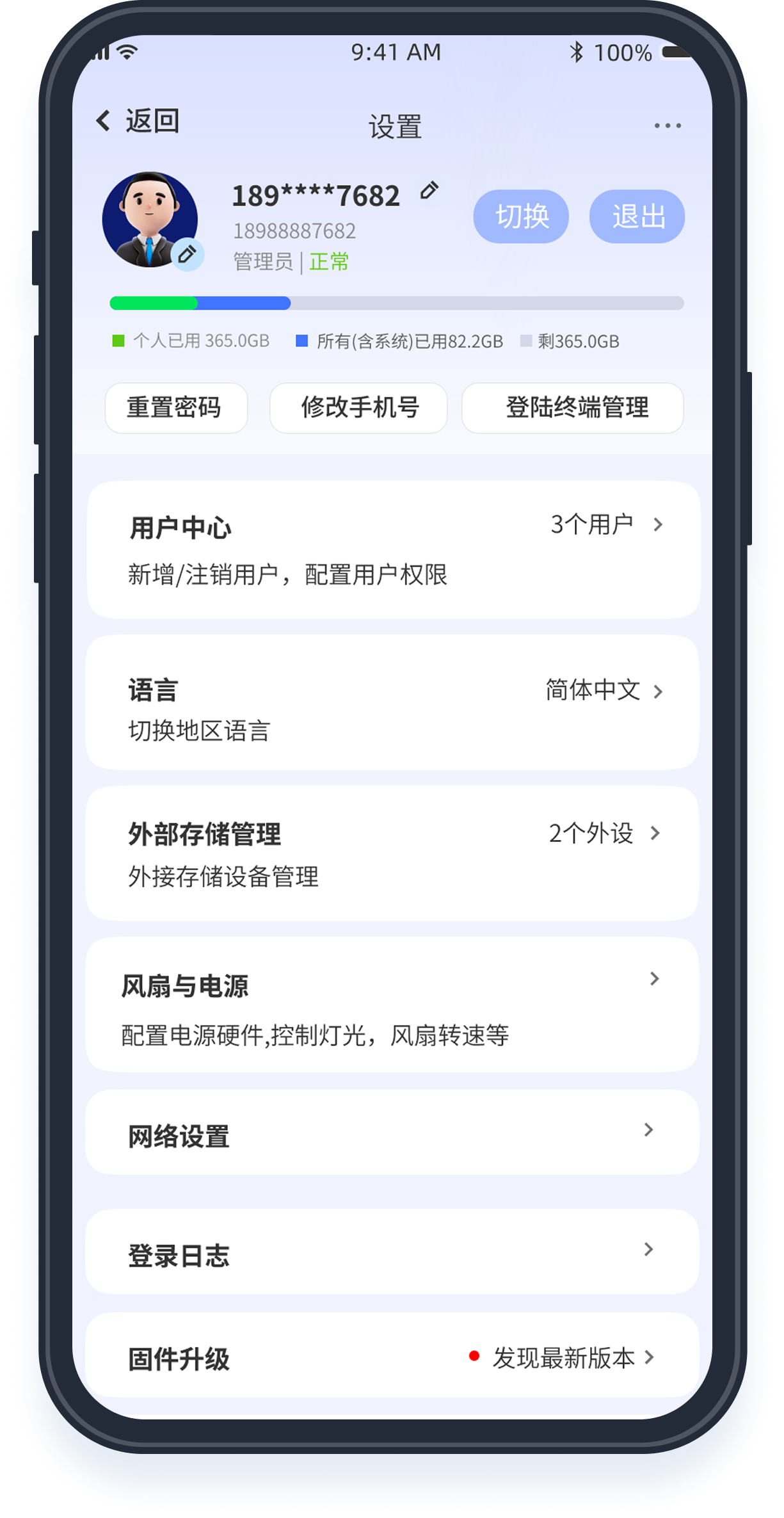Image resolution: width=784 pixels, height=1518 pixels.
Task: Tap the 切换 button to switch account
Action: coord(521,216)
